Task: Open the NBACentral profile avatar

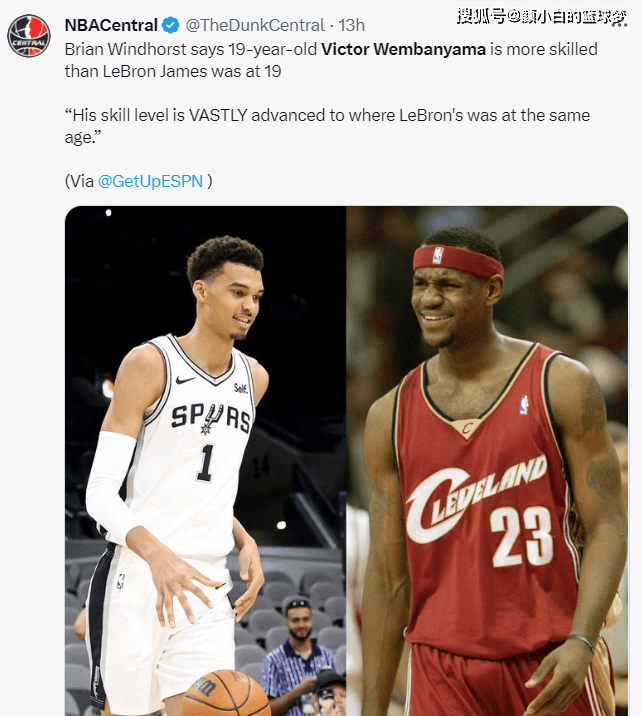Action: pos(28,35)
